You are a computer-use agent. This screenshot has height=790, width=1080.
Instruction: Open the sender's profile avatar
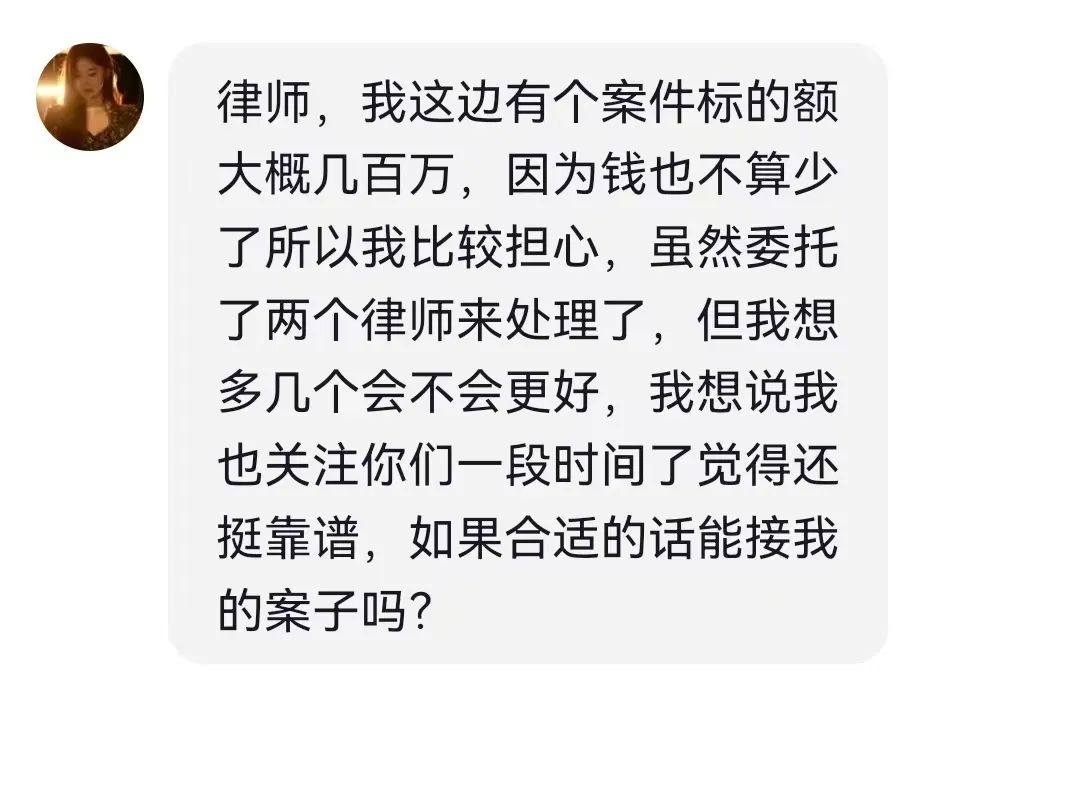coord(90,97)
